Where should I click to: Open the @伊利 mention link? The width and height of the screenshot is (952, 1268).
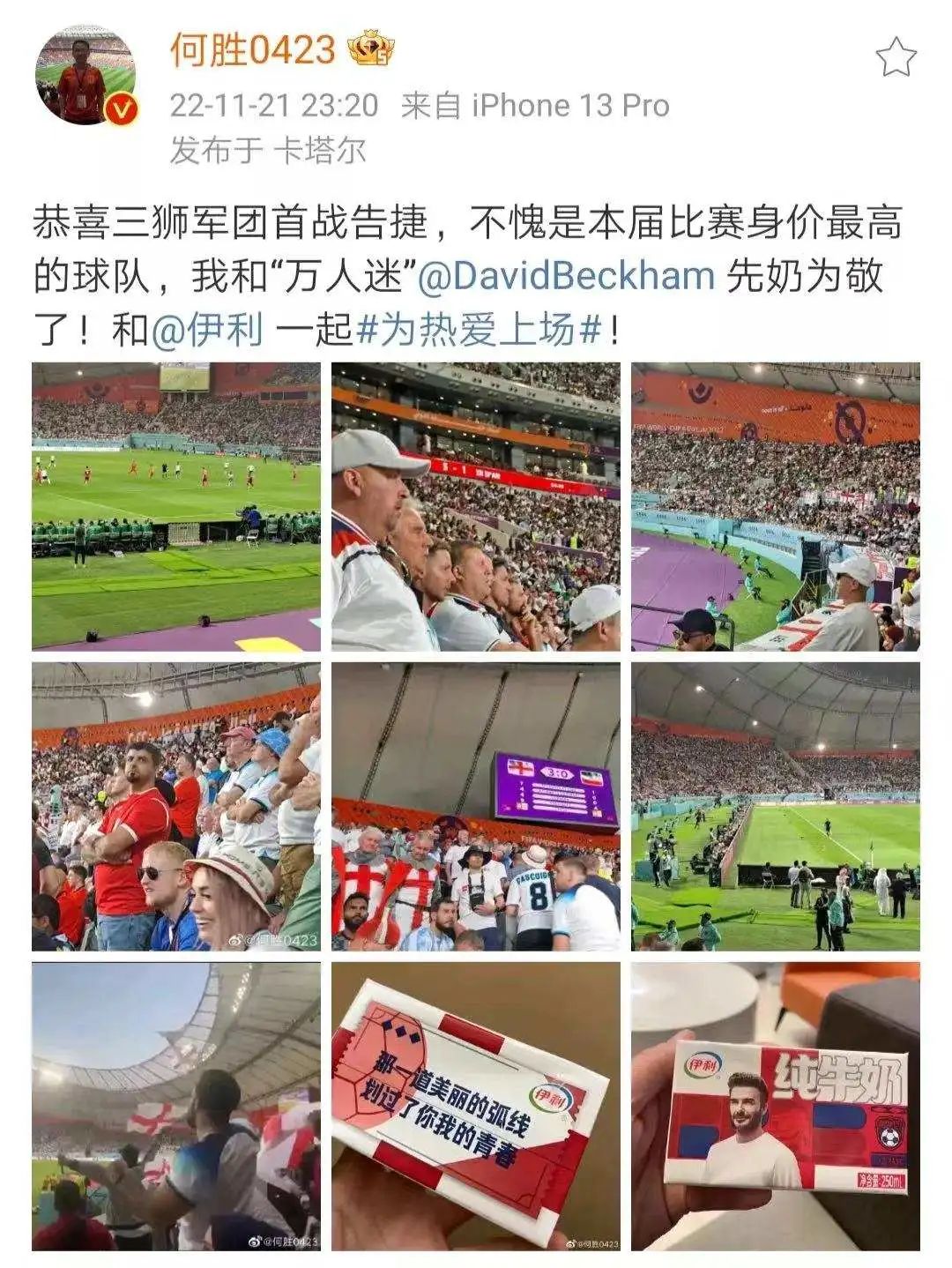212,329
